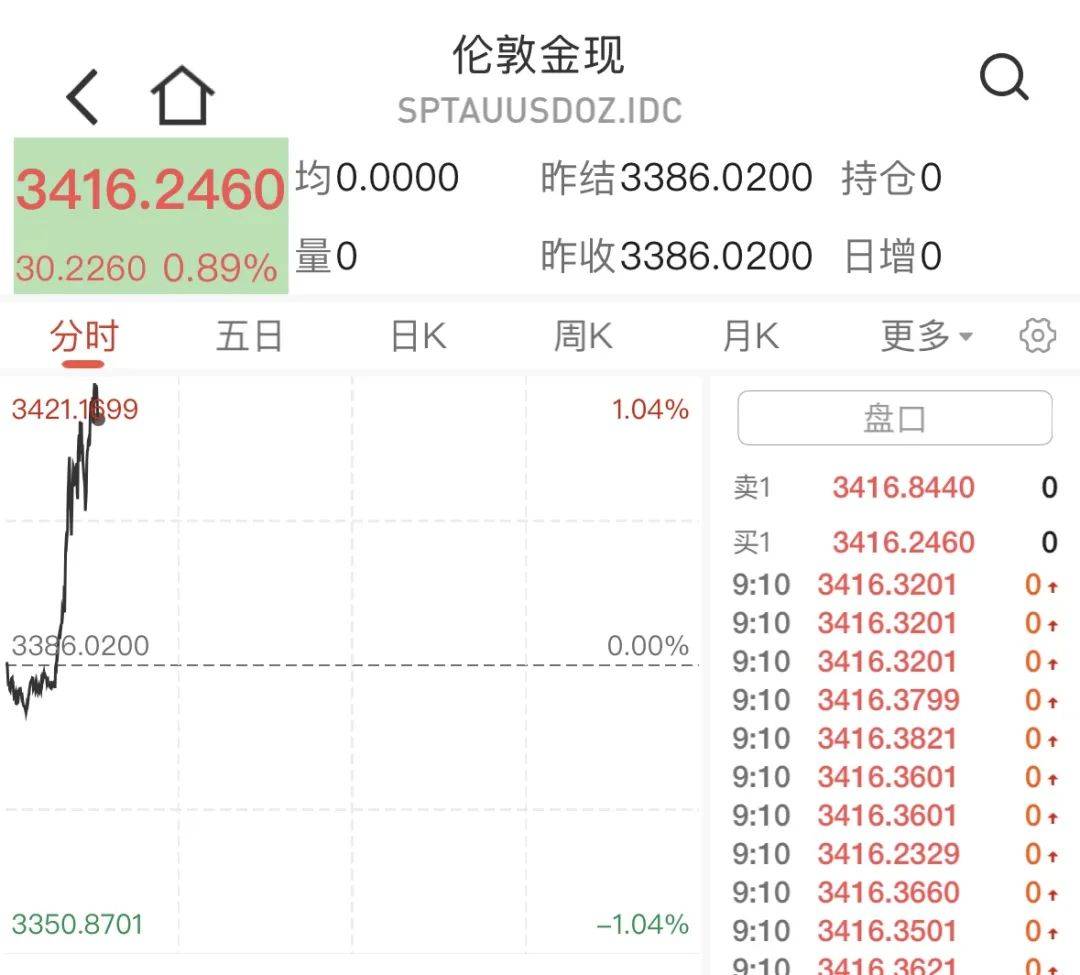The width and height of the screenshot is (1080, 975).
Task: Switch to the 日K chart tab
Action: click(x=418, y=336)
